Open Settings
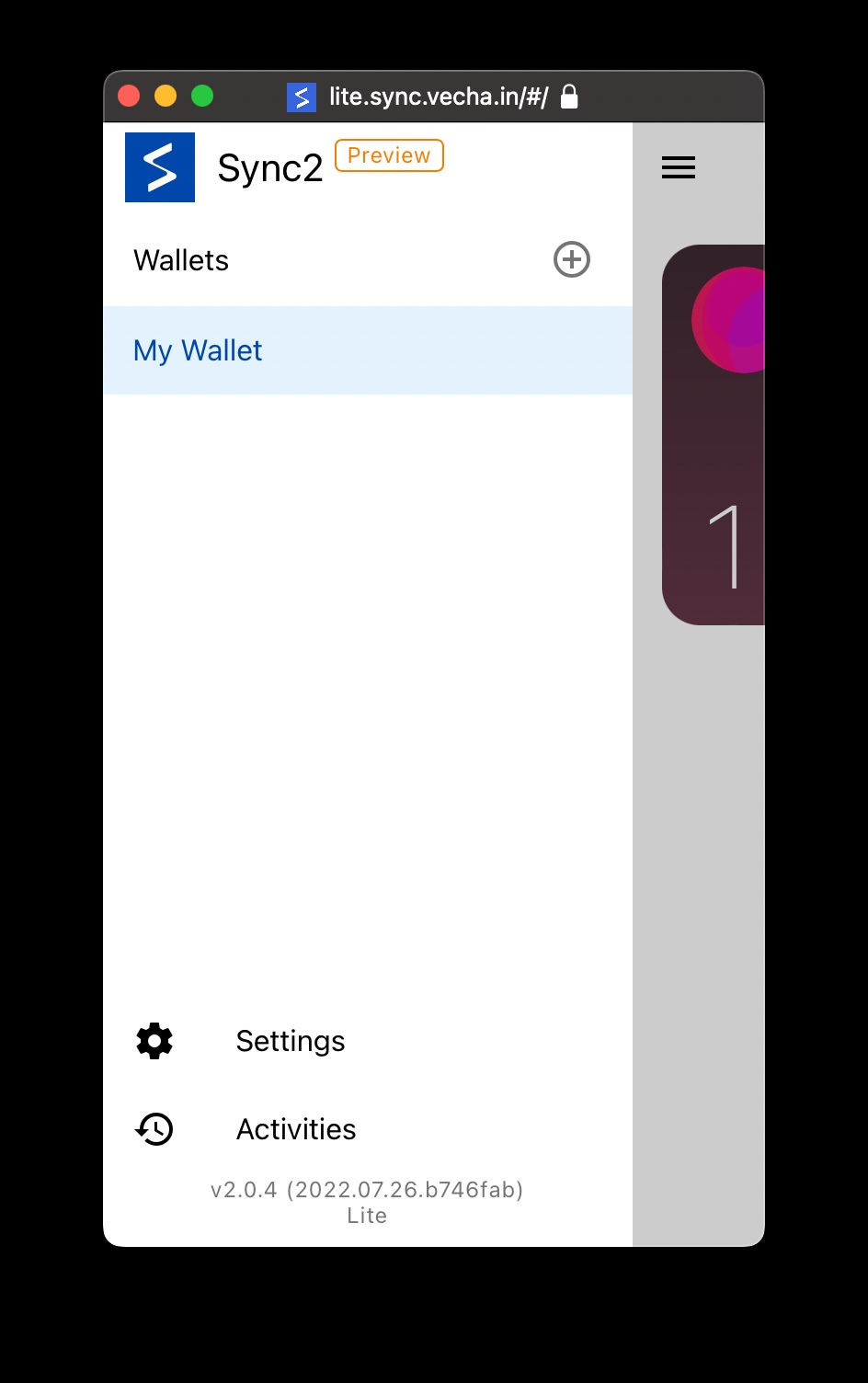868x1383 pixels. click(290, 1041)
